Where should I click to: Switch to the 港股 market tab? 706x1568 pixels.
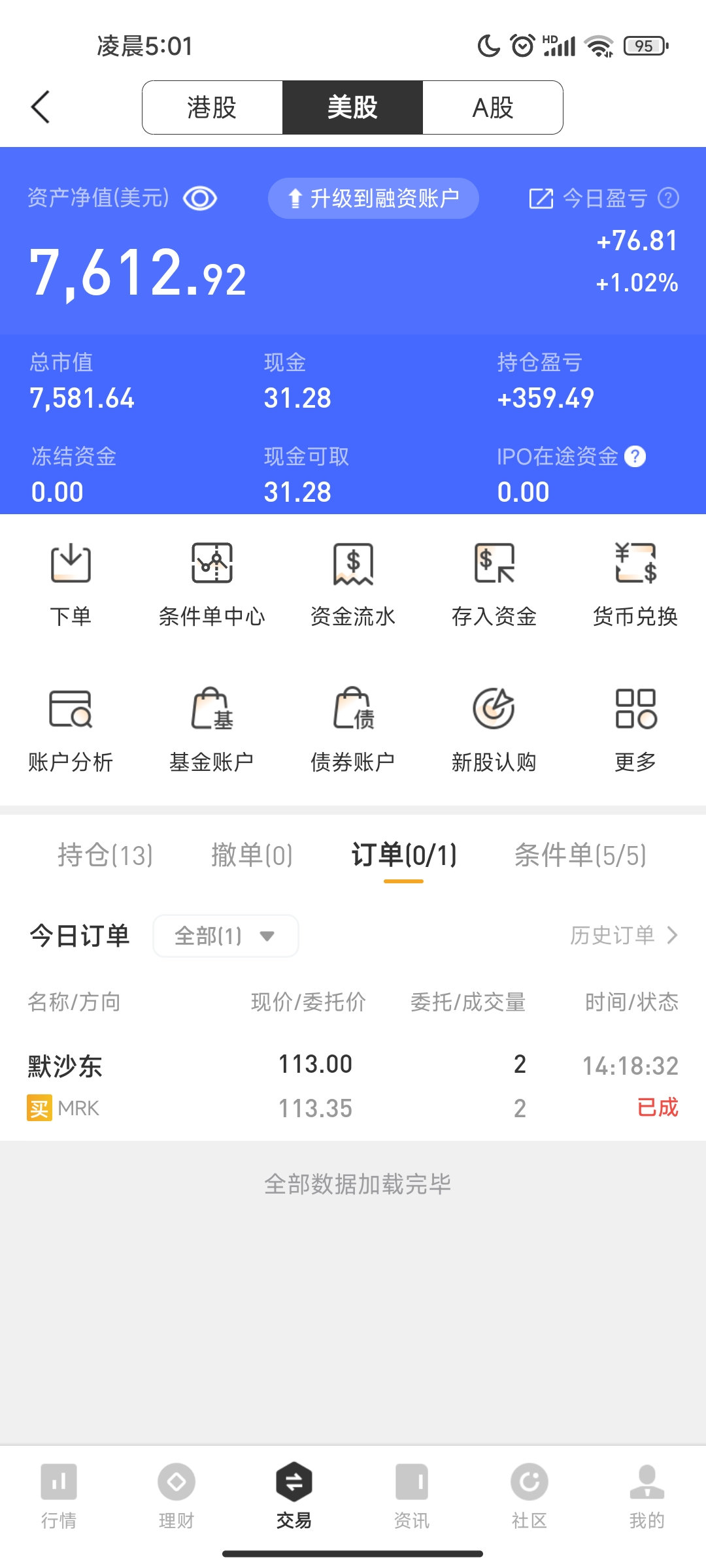[x=212, y=108]
